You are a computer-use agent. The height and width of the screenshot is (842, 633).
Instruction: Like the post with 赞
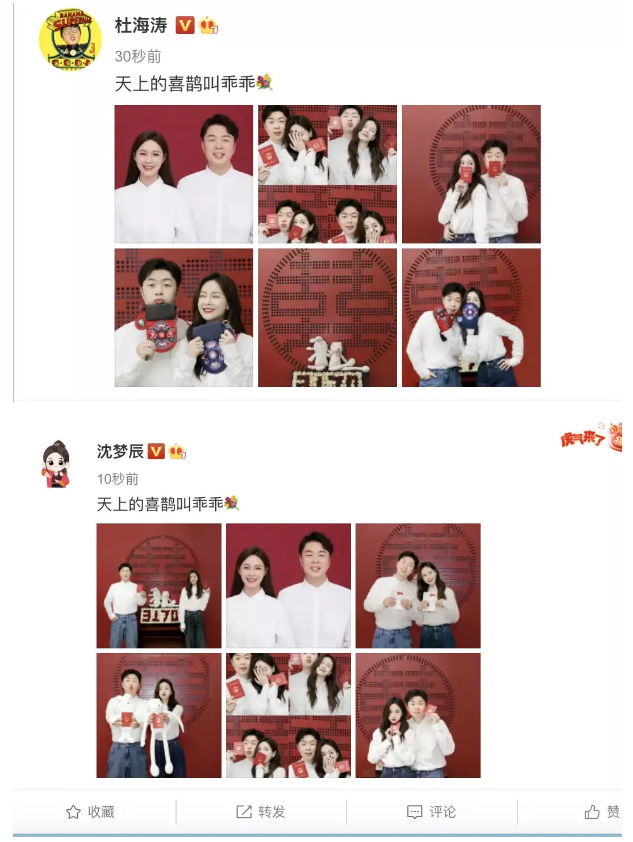(602, 812)
